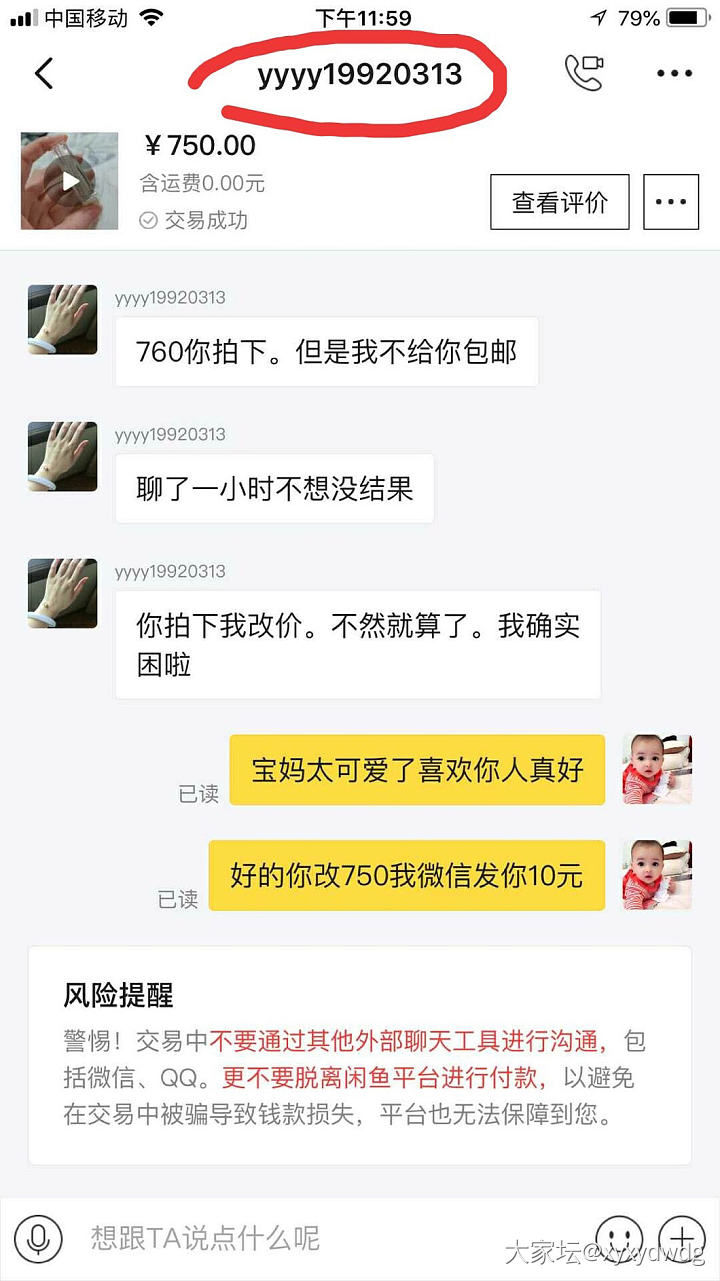Open the ¥750.00 product thumbnail
This screenshot has width=720, height=1281.
point(69,181)
